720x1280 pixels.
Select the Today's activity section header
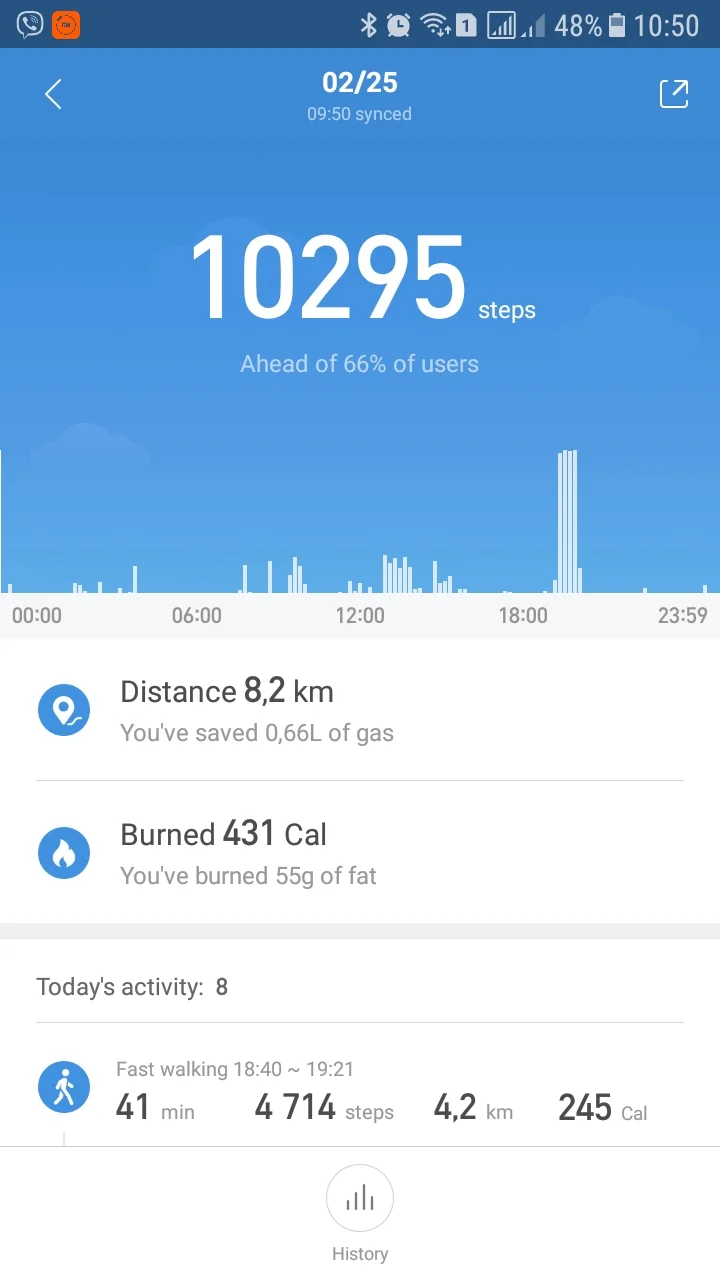pos(130,986)
